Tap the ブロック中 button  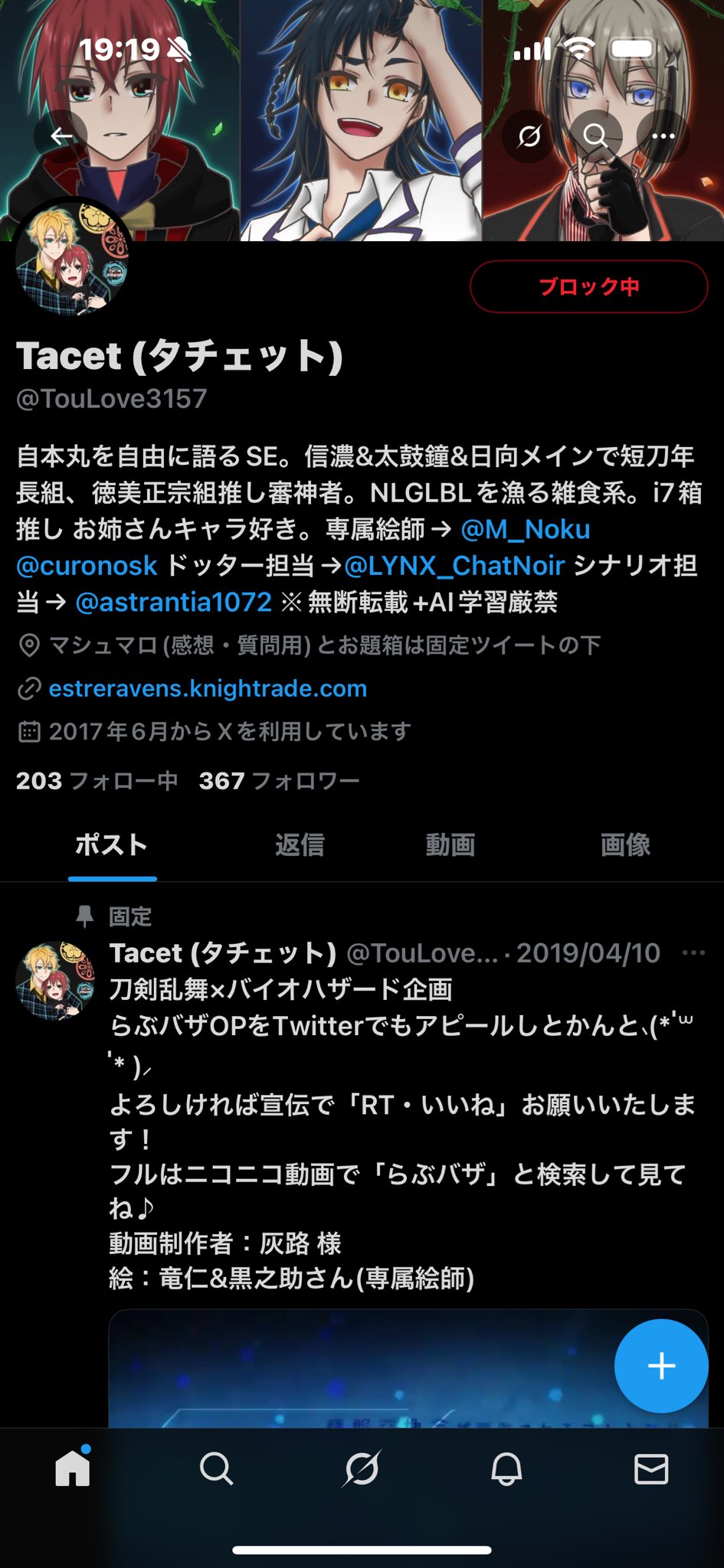coord(588,287)
